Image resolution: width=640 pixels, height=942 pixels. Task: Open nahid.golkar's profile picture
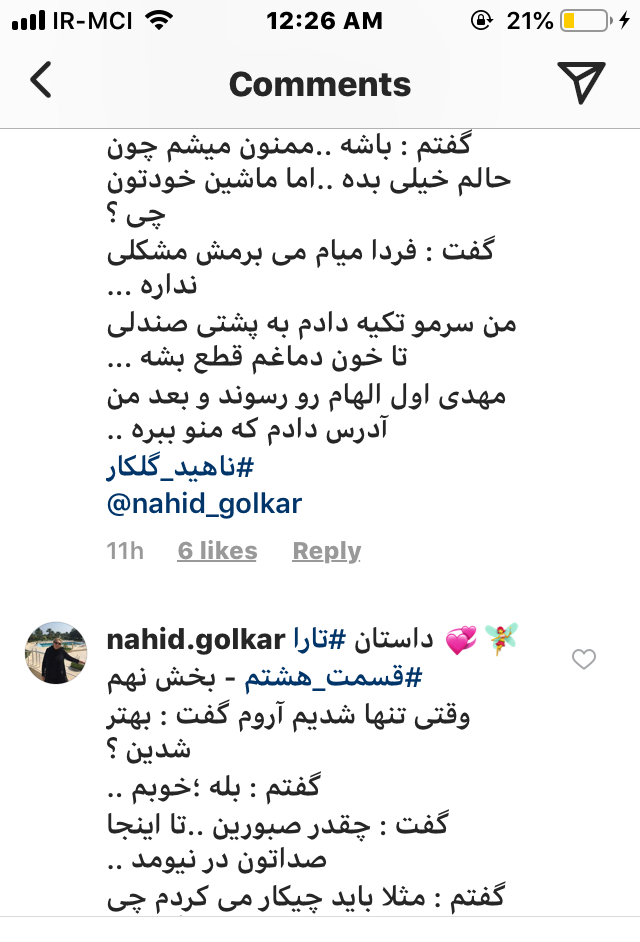pyautogui.click(x=55, y=651)
